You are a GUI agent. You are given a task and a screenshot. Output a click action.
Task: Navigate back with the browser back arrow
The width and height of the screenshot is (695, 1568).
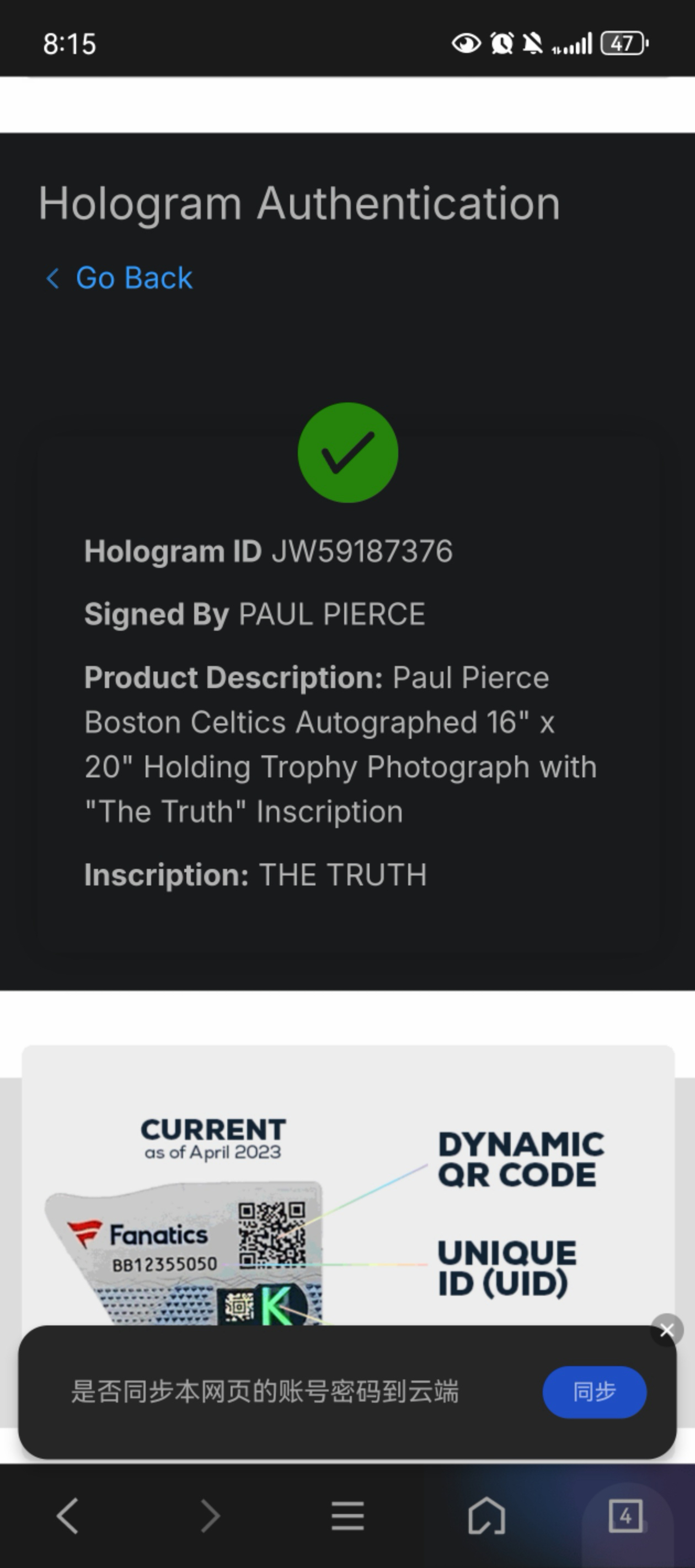point(68,1515)
